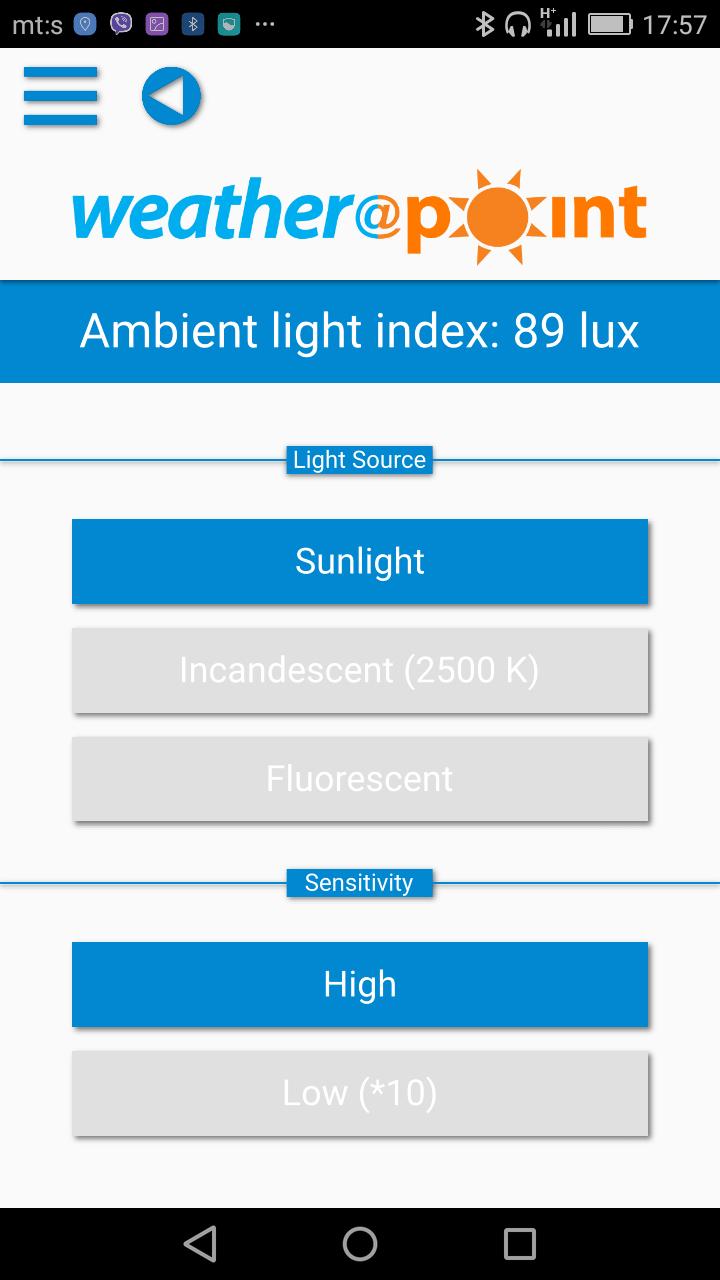The height and width of the screenshot is (1280, 720).
Task: Choose Incandescent (2500 K) light source
Action: pos(360,670)
